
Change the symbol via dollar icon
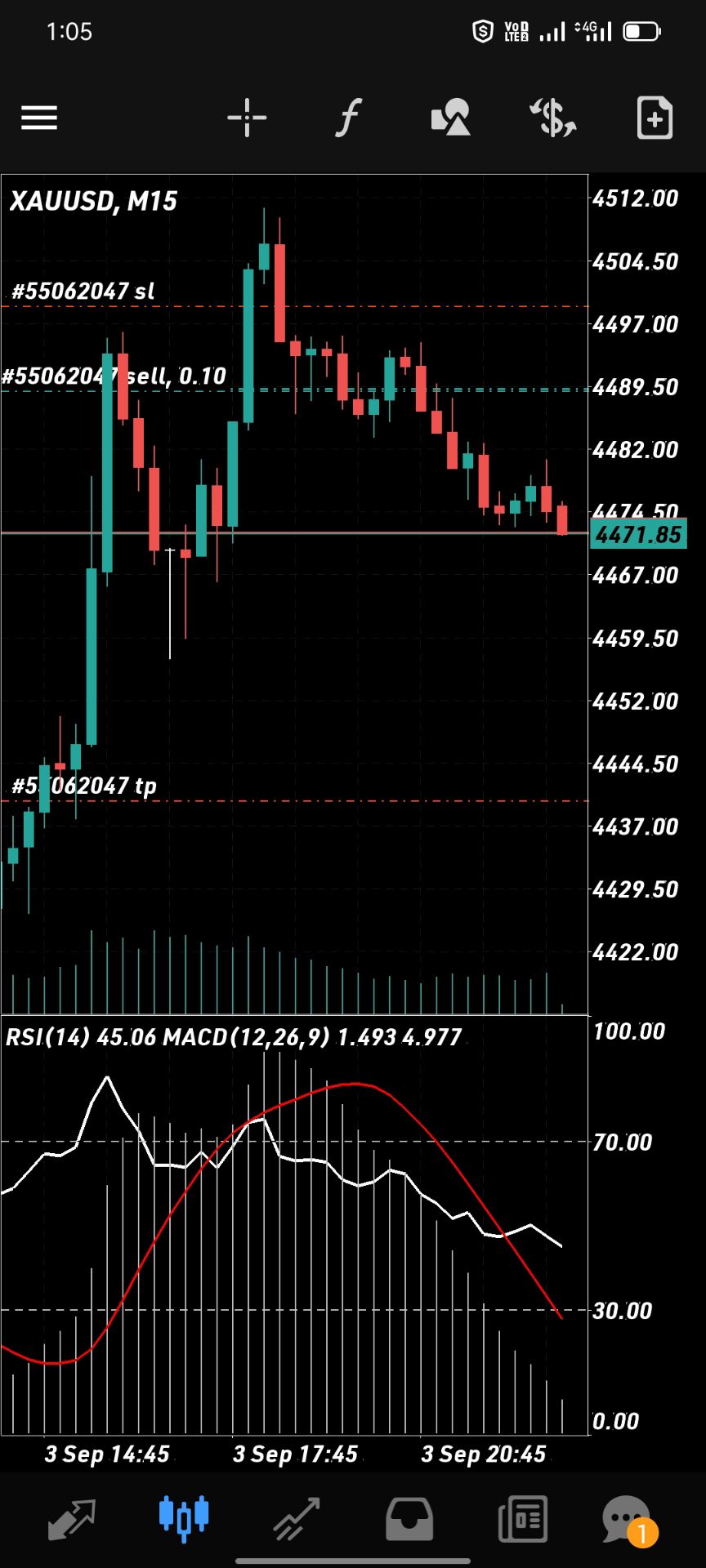point(553,118)
